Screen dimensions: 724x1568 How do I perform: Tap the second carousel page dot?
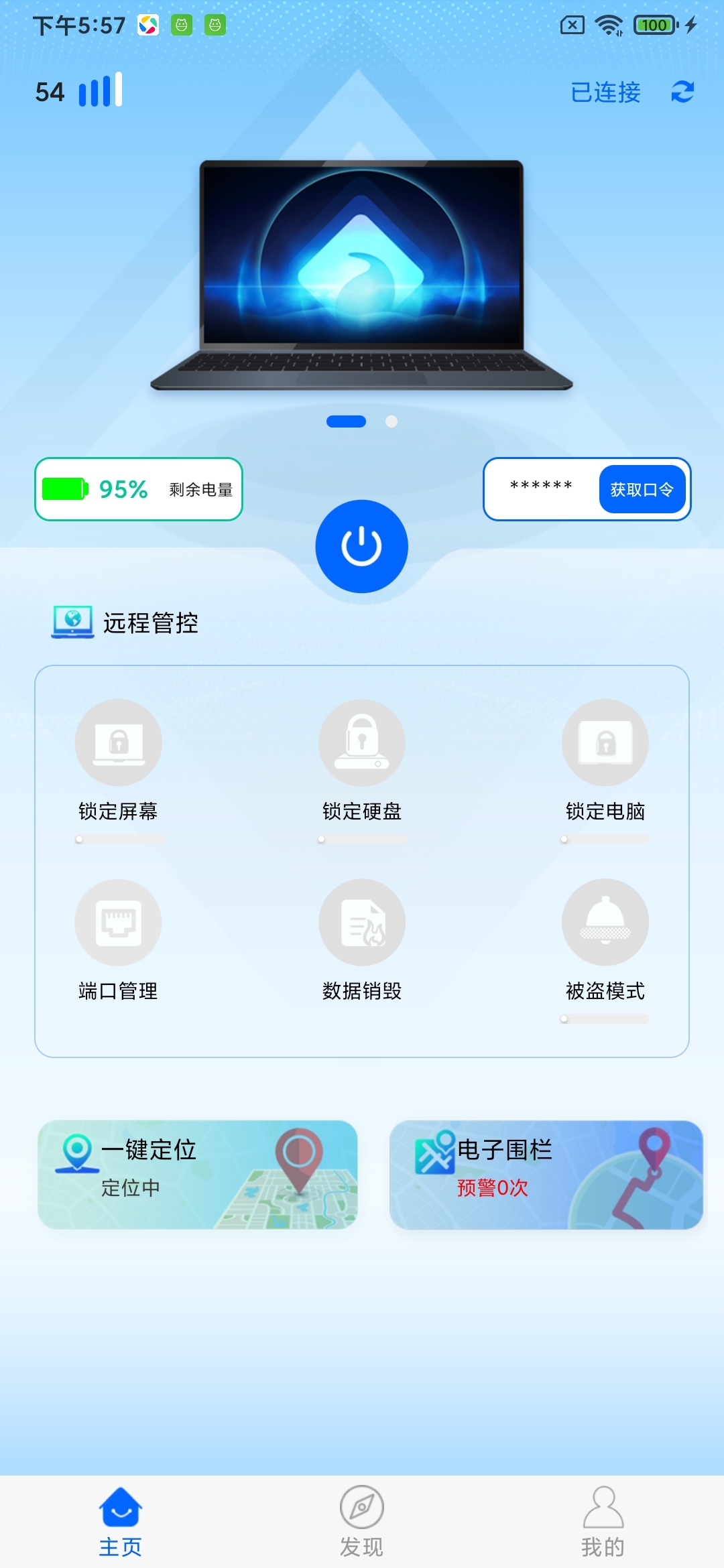pos(391,421)
